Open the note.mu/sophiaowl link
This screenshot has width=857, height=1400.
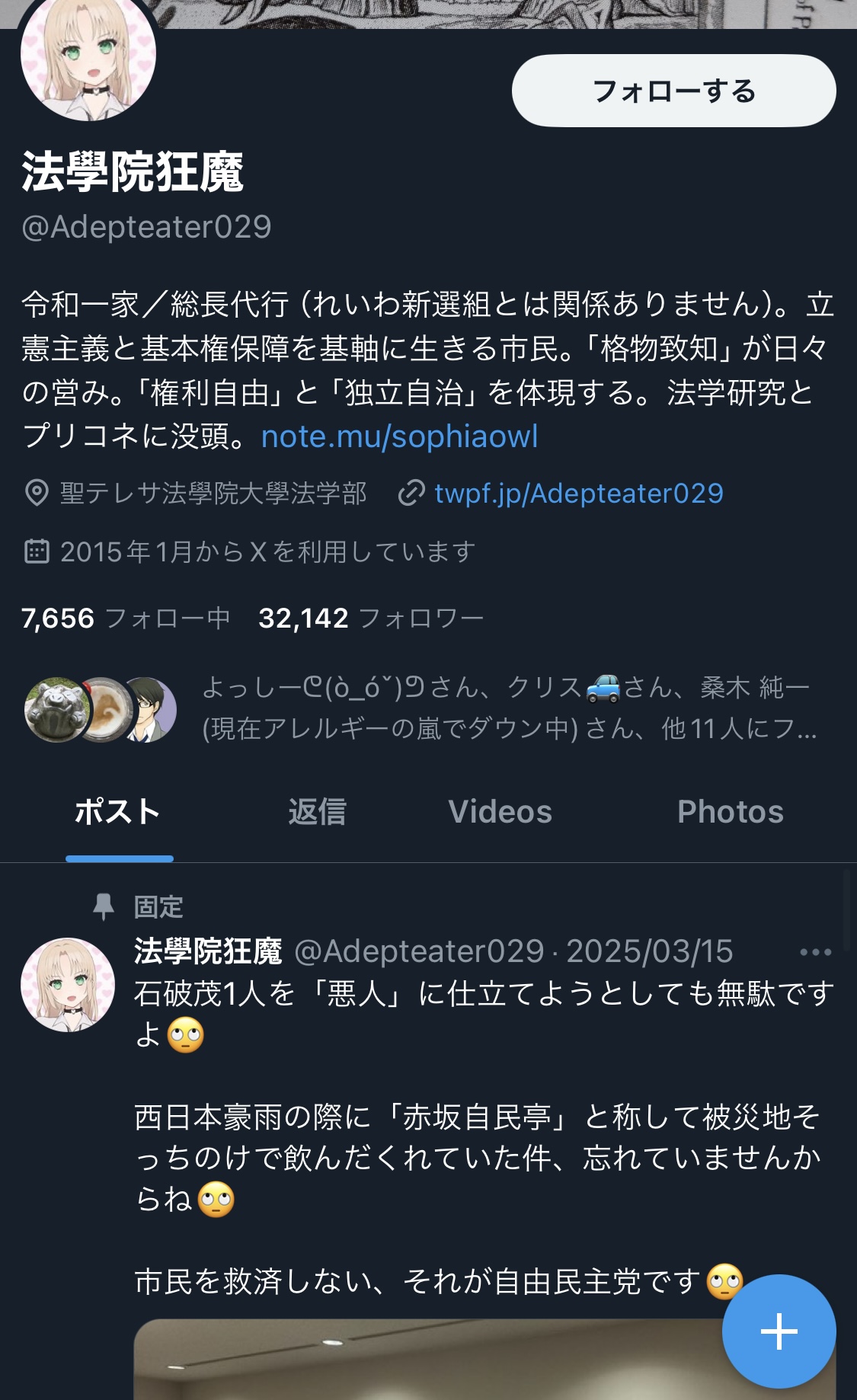pyautogui.click(x=399, y=436)
